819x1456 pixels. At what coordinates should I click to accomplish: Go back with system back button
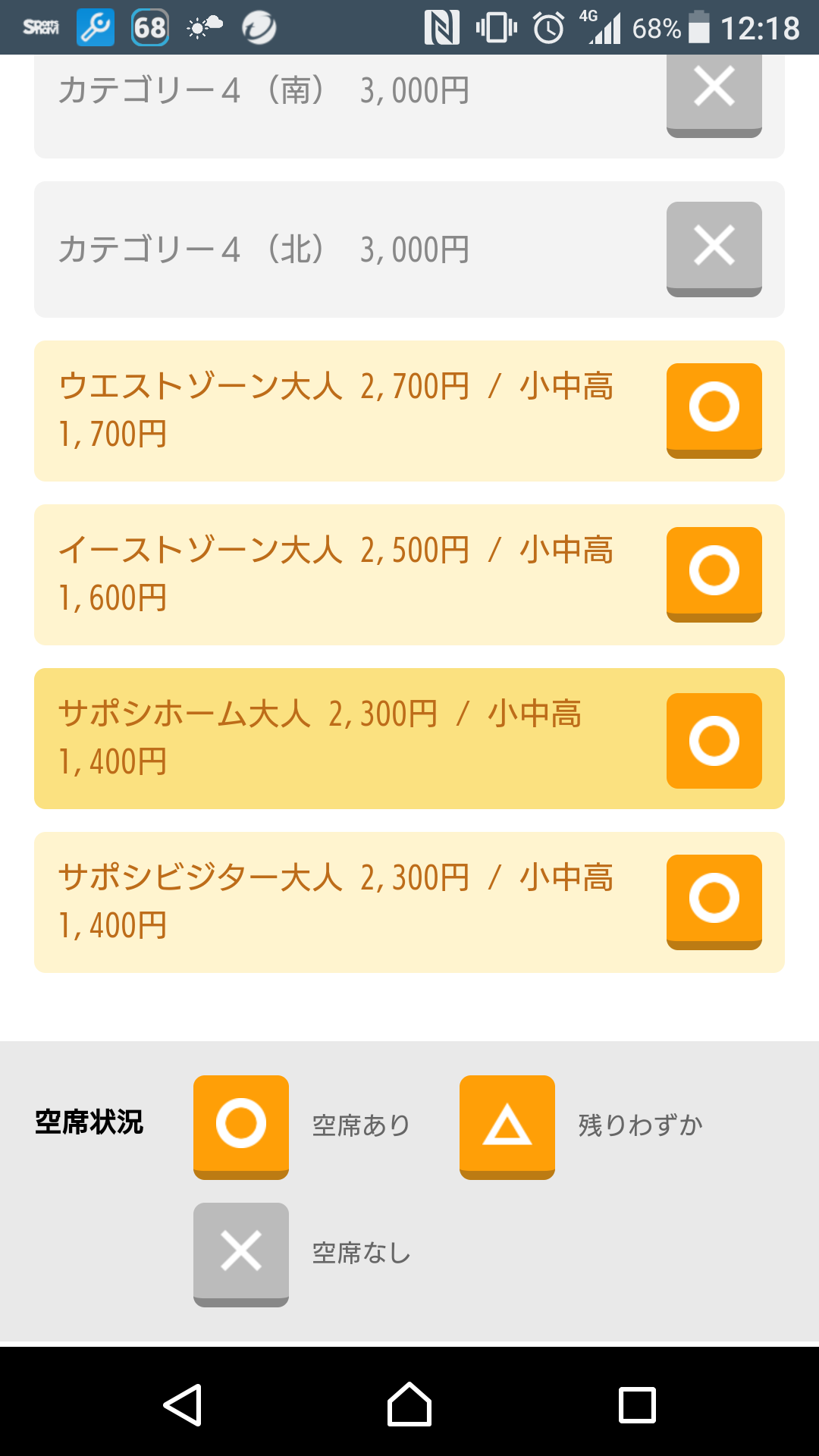183,1404
